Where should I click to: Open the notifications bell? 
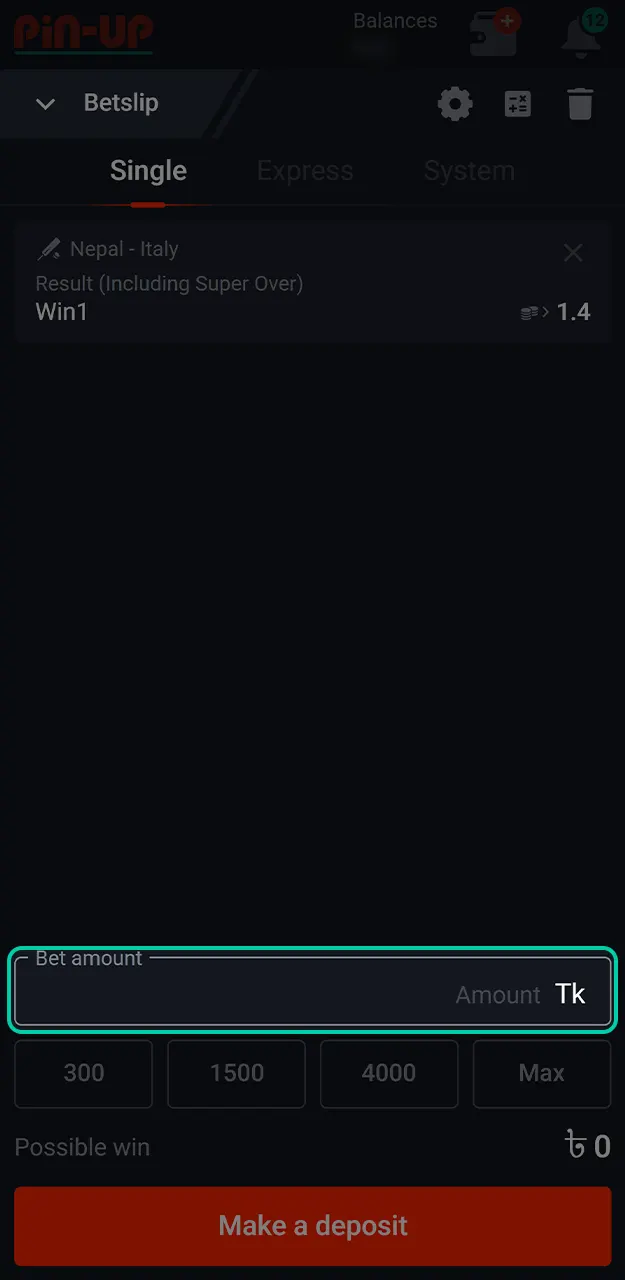(x=581, y=35)
